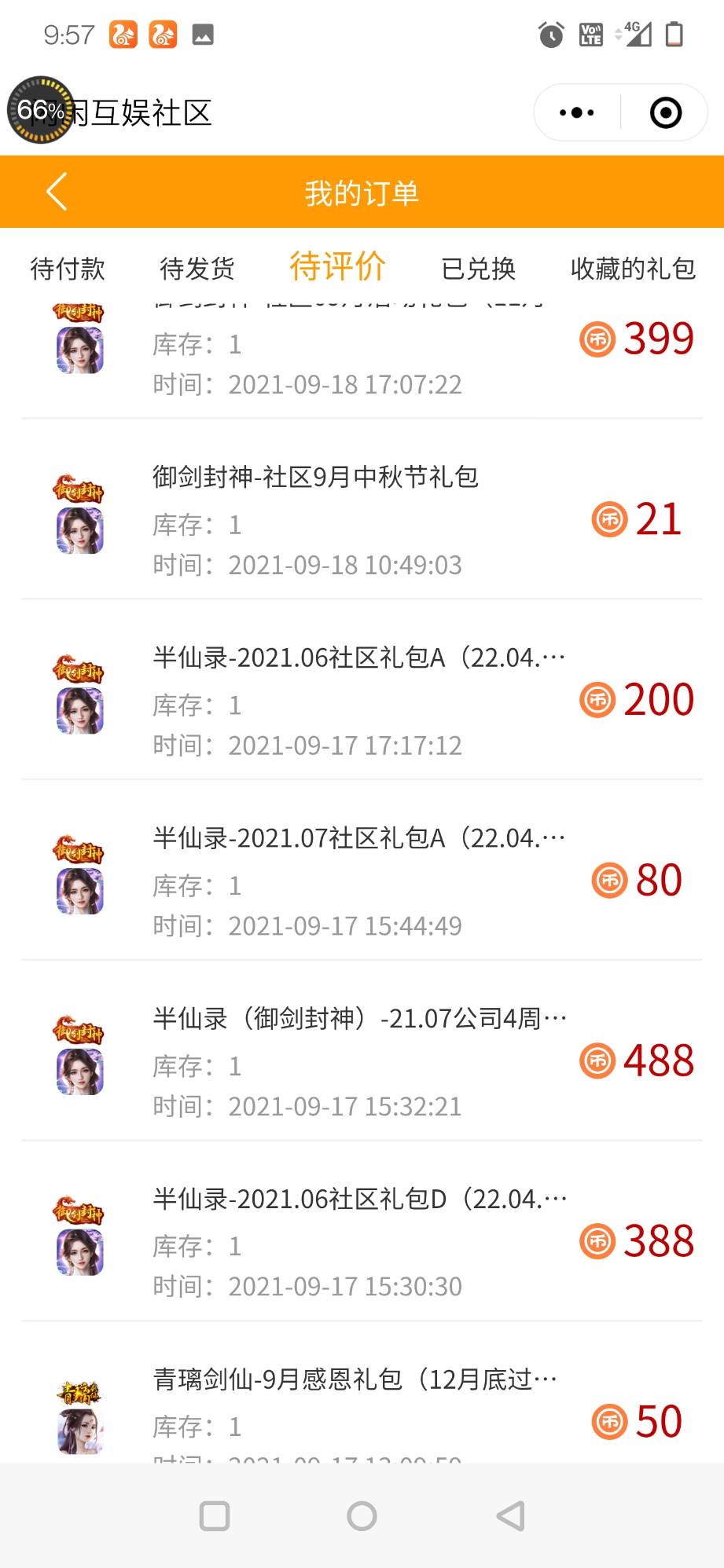Switch to the 待发货 tab
The width and height of the screenshot is (724, 1568).
pyautogui.click(x=197, y=269)
